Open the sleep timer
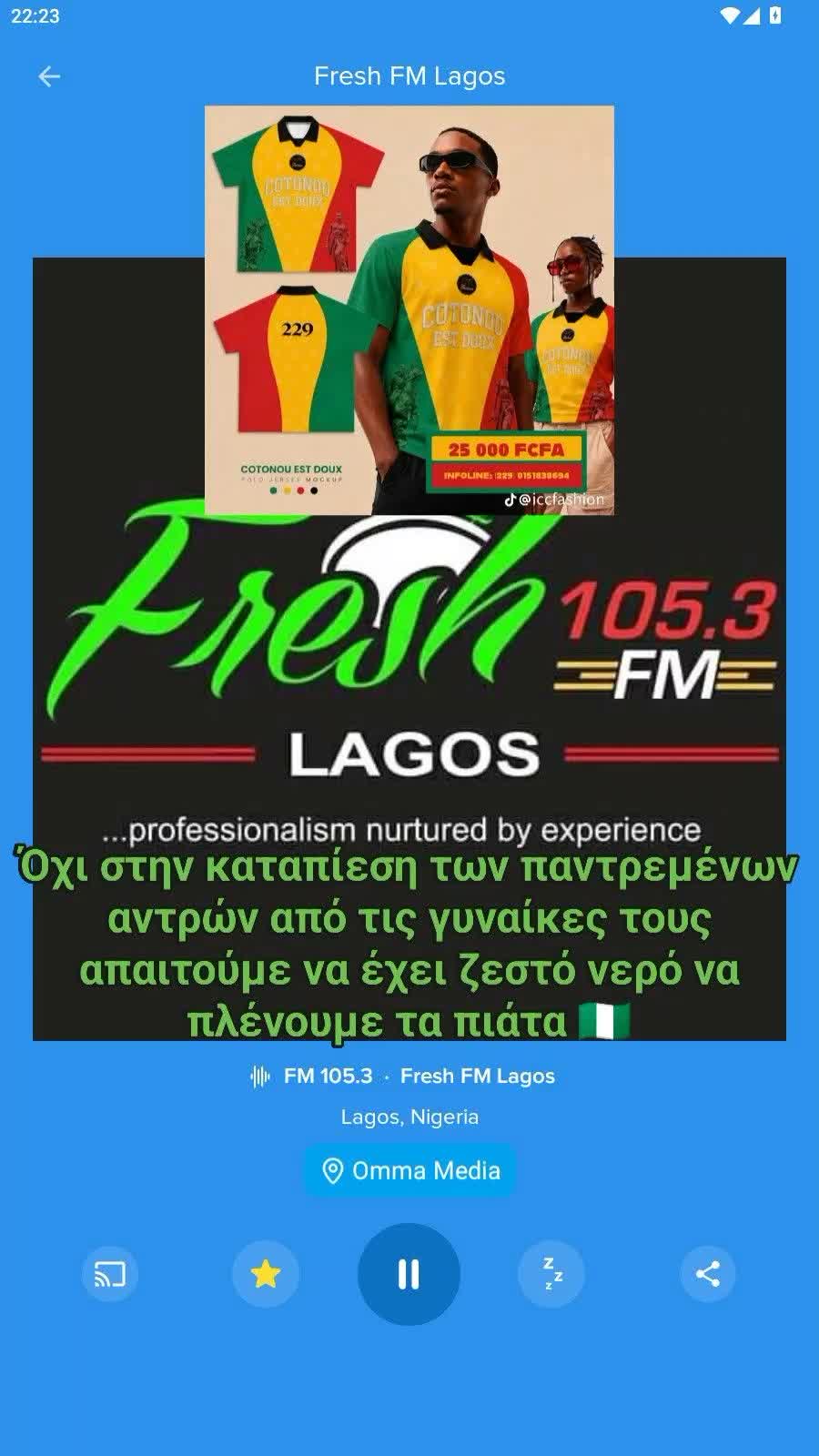 coord(551,1274)
